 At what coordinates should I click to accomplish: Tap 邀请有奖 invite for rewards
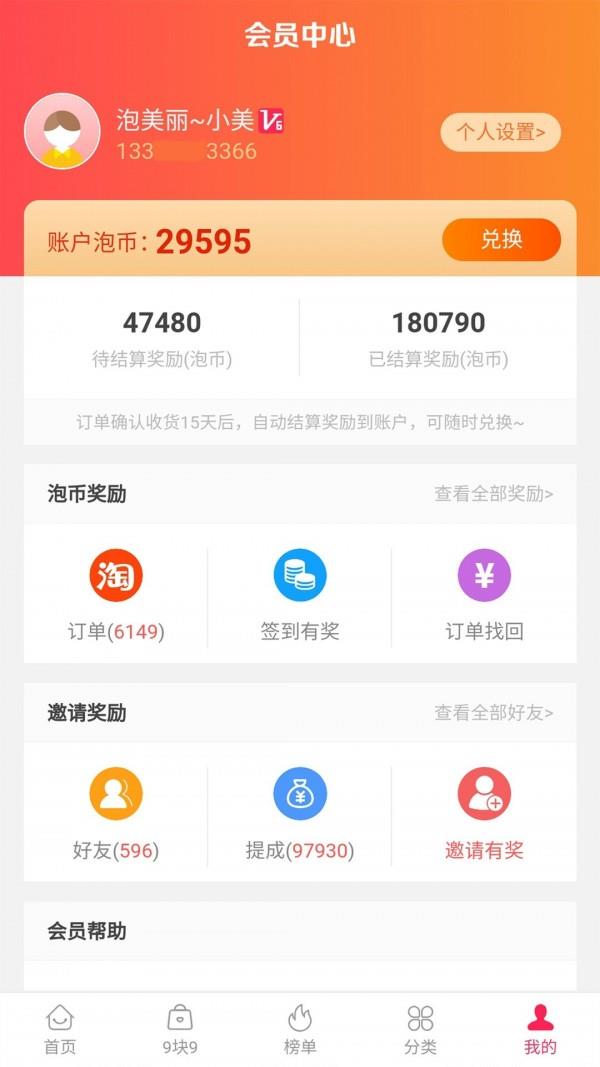pyautogui.click(x=484, y=815)
